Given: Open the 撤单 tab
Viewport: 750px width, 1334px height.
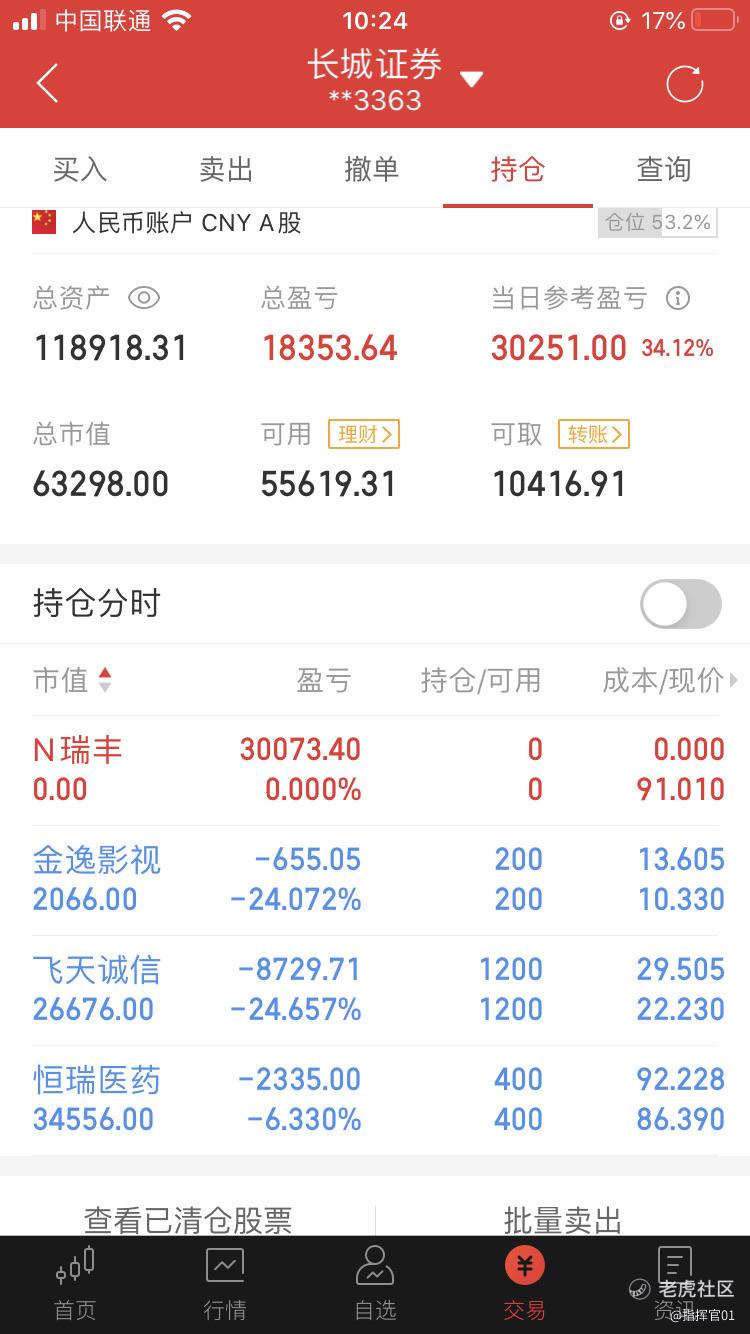Looking at the screenshot, I should pos(372,169).
